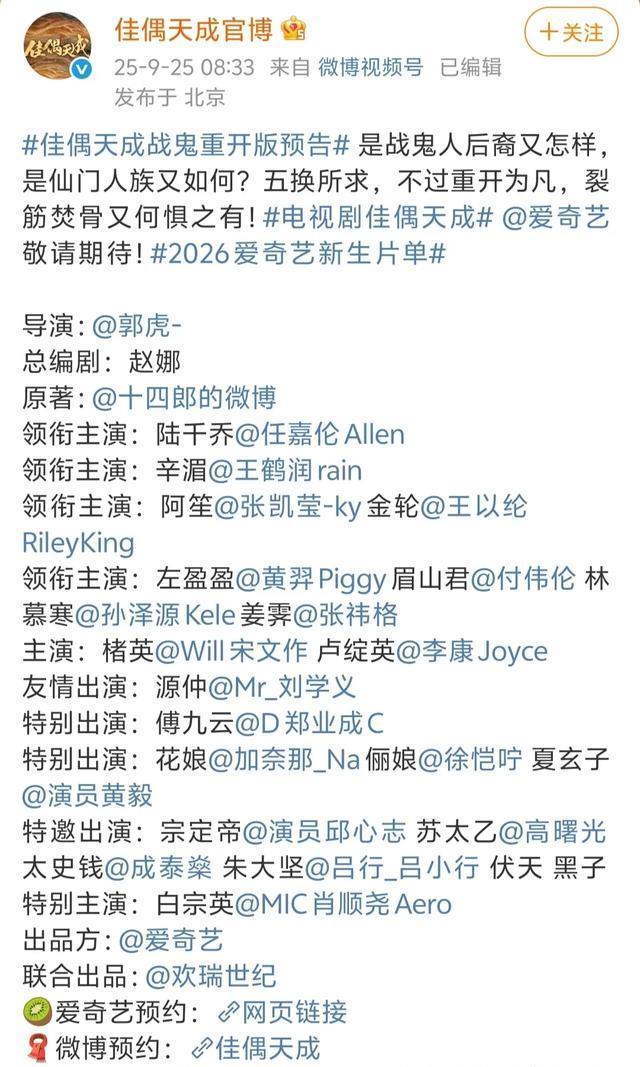640x1067 pixels.
Task: Open the 微博视频号 source link
Action: coord(370,67)
